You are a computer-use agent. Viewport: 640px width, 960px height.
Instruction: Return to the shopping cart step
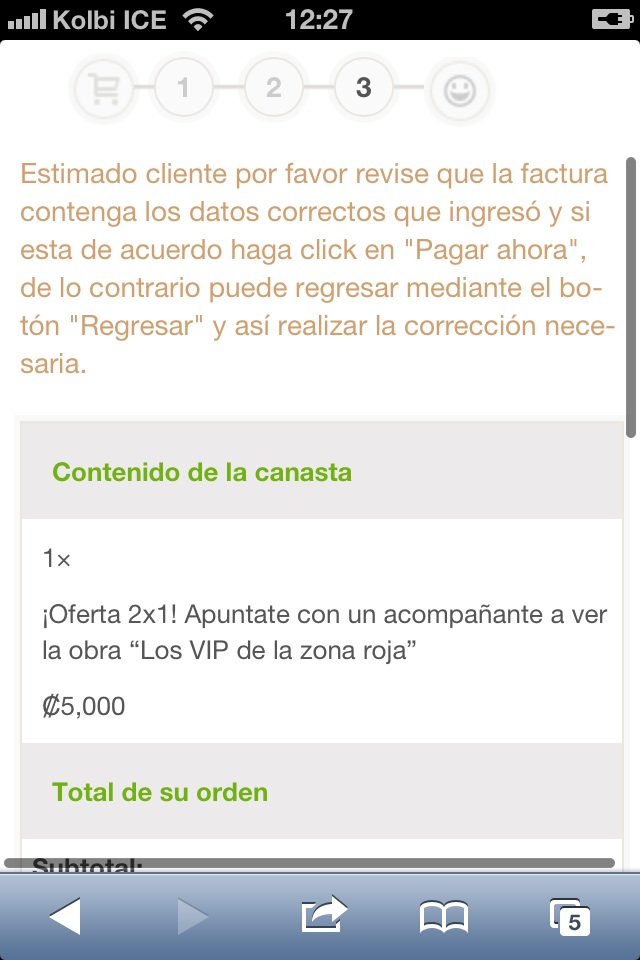coord(102,89)
